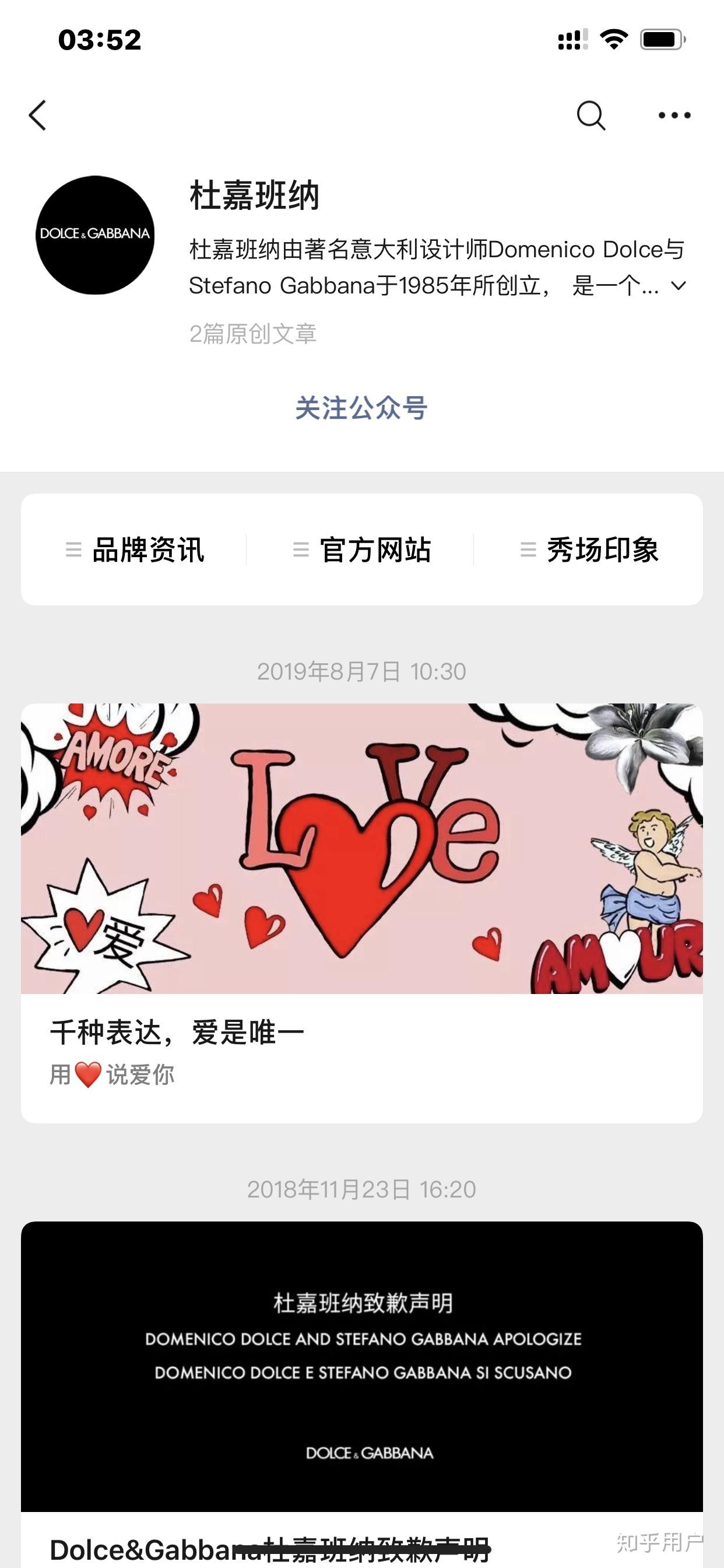Expand the 杜嘉班纳 account description
Viewport: 724px width, 1568px height.
(x=679, y=285)
